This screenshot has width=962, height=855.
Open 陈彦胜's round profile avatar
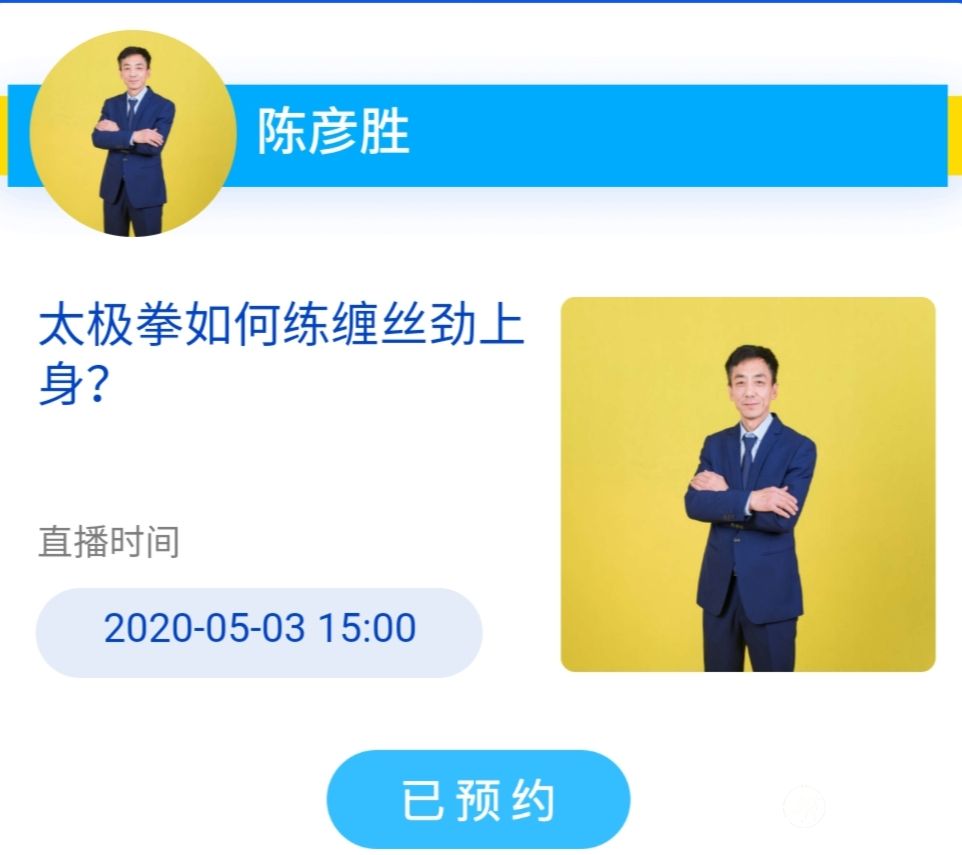(133, 134)
